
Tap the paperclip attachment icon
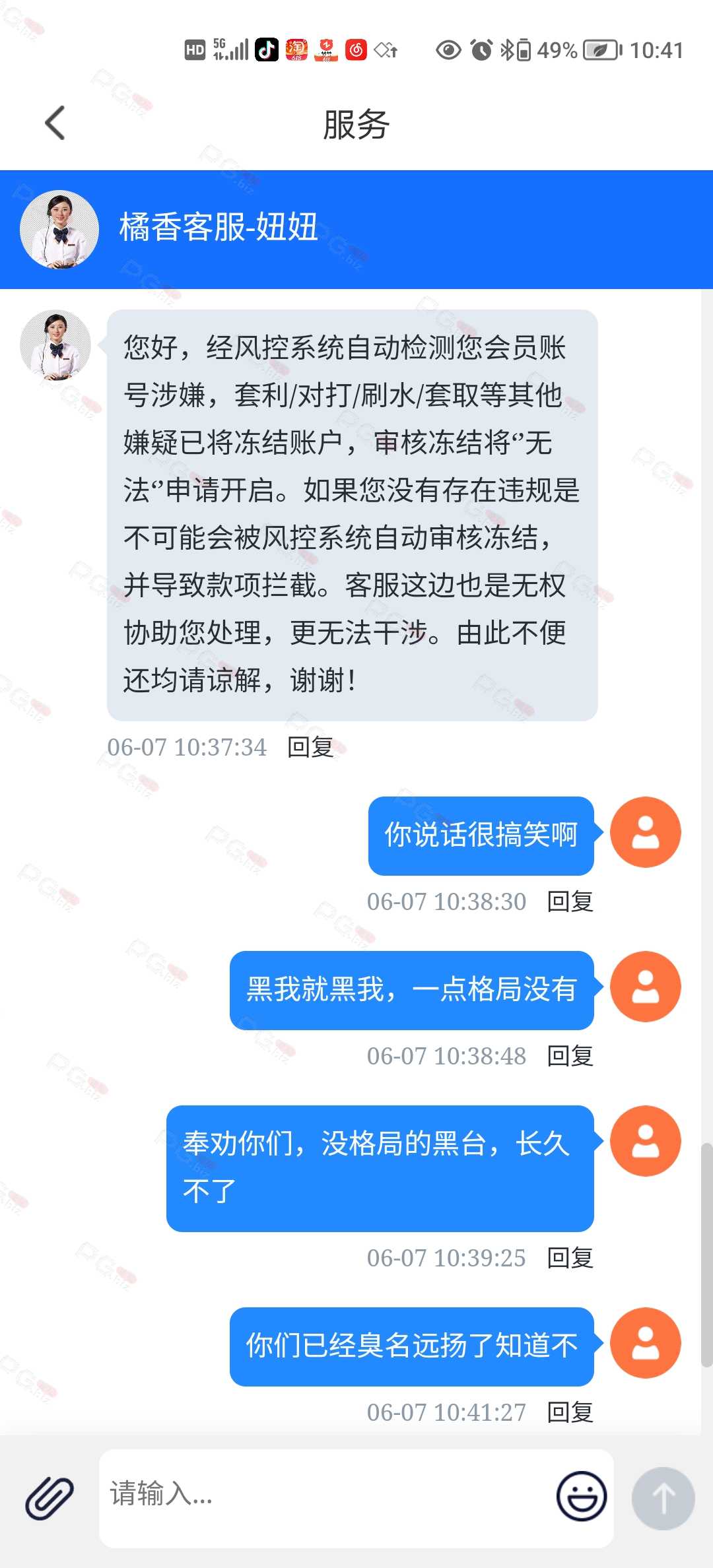pos(50,1498)
